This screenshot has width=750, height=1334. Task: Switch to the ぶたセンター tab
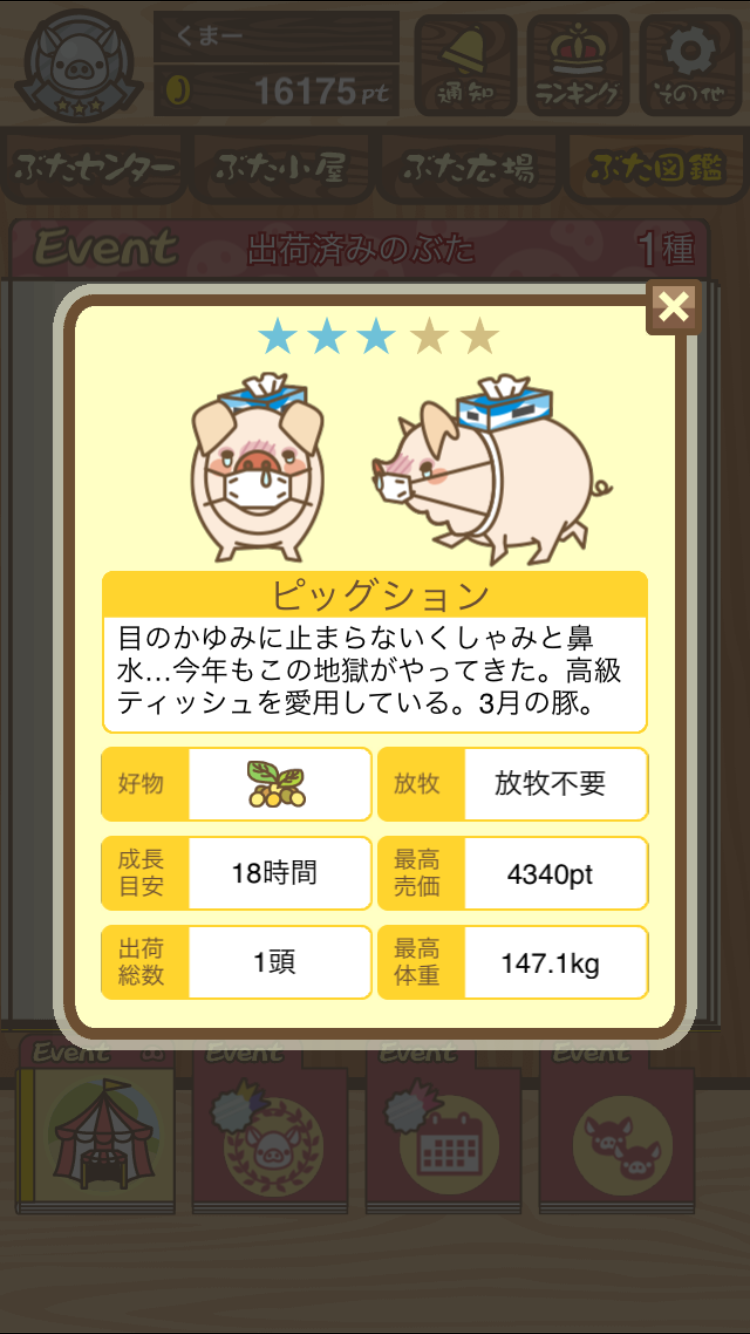pyautogui.click(x=95, y=169)
